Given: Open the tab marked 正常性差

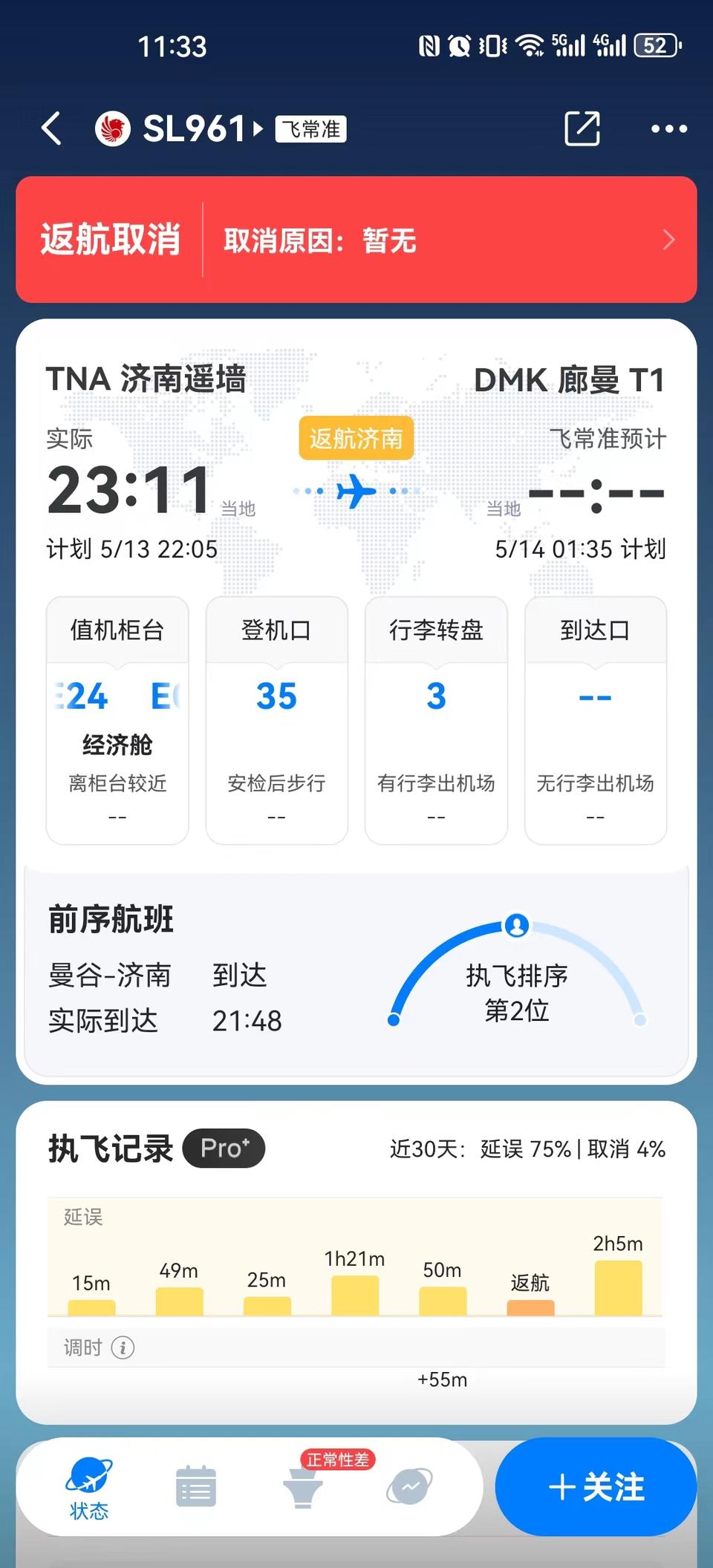Looking at the screenshot, I should click(x=302, y=1487).
